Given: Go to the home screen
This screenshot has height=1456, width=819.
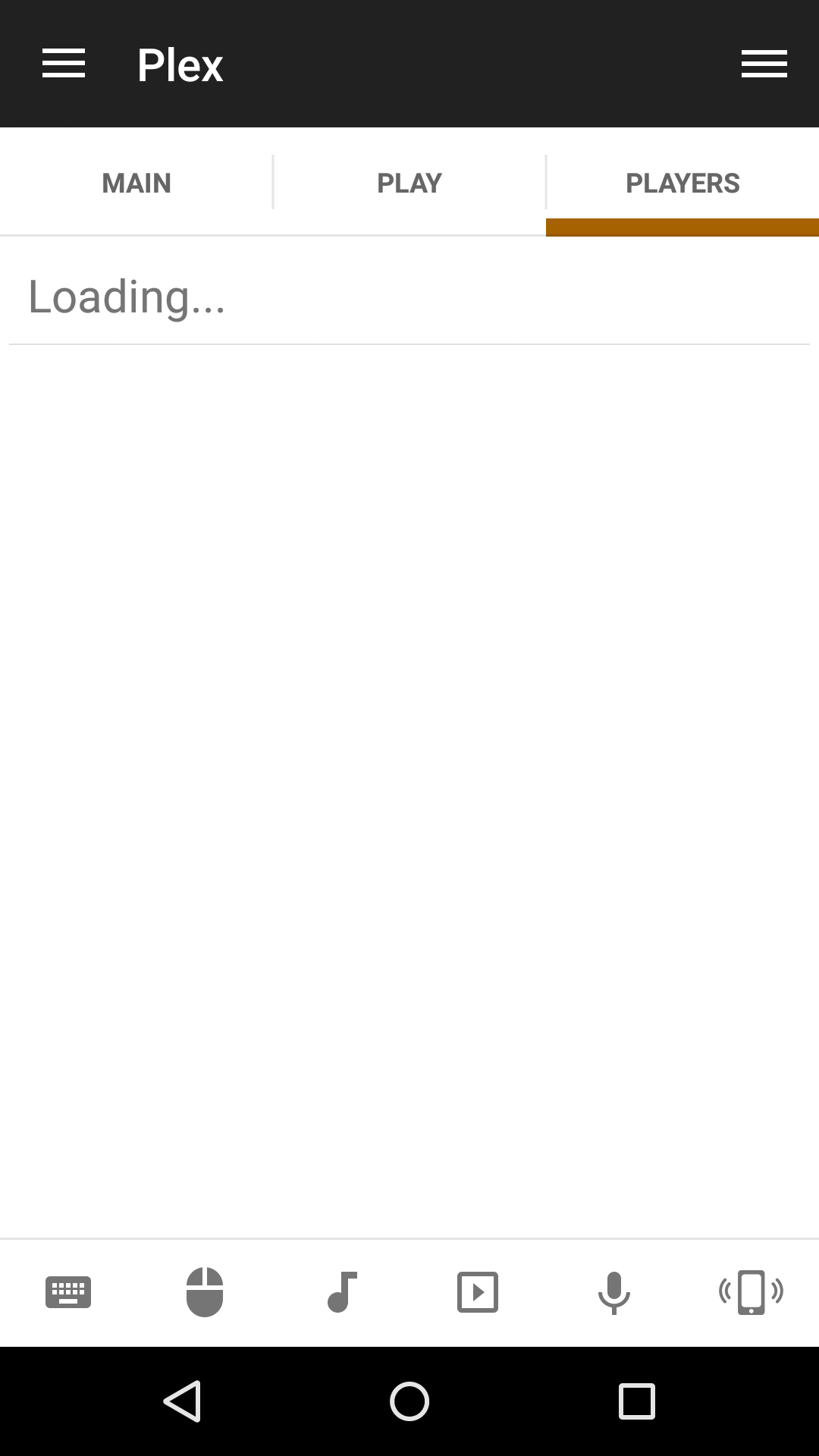Looking at the screenshot, I should tap(409, 1401).
